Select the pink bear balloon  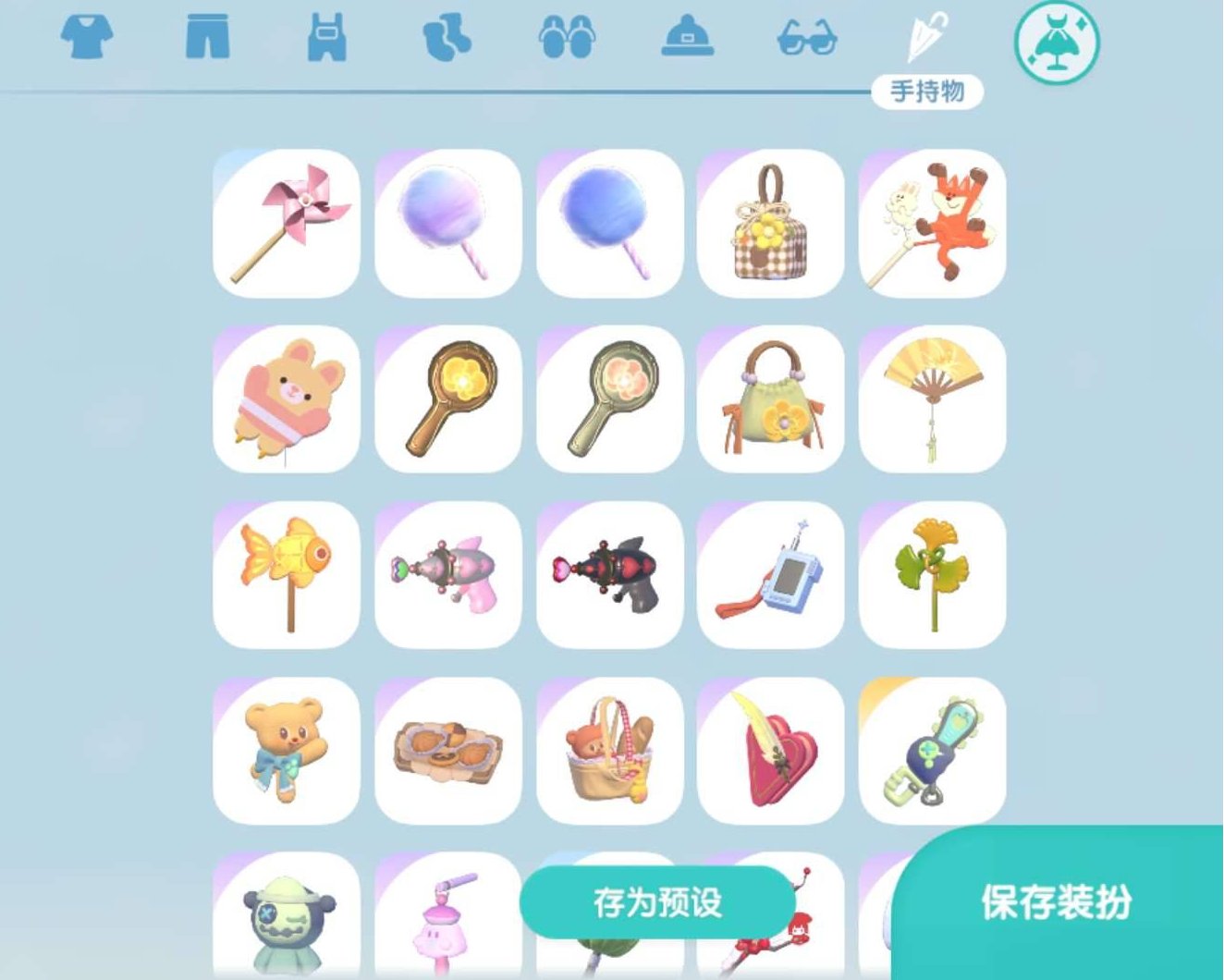(x=287, y=398)
